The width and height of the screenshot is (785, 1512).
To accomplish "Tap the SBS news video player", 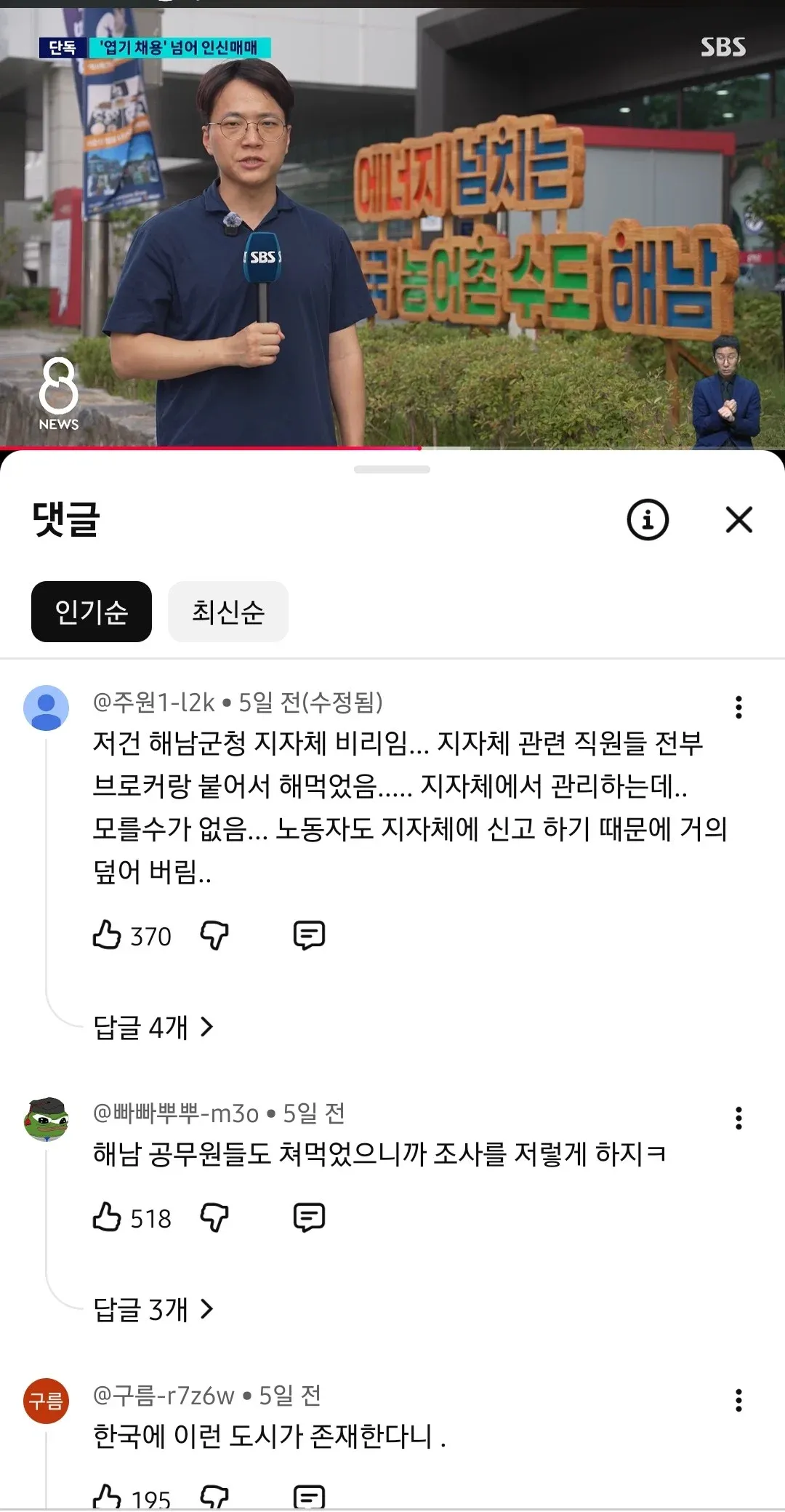I will 392,227.
